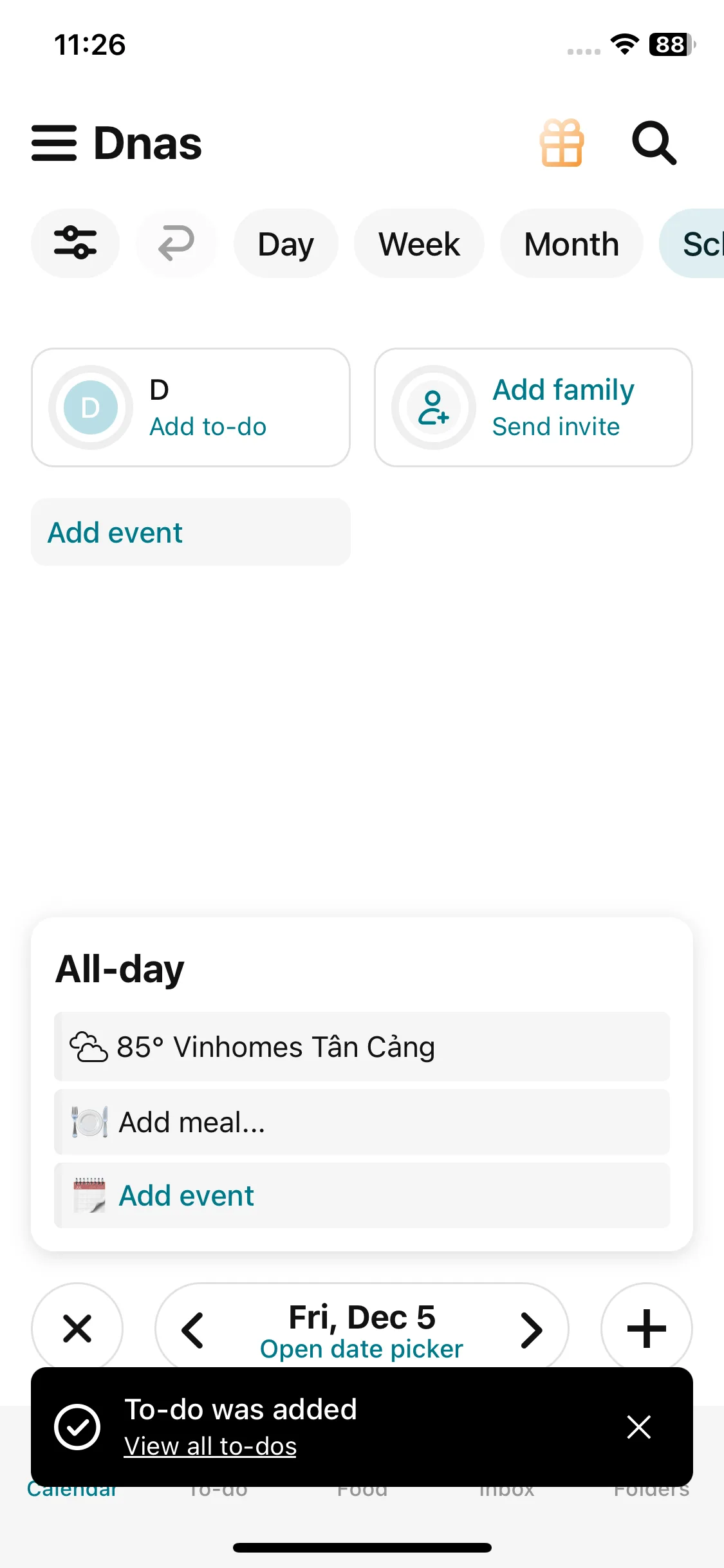Switch to Month view
This screenshot has width=724, height=1568.
(571, 243)
